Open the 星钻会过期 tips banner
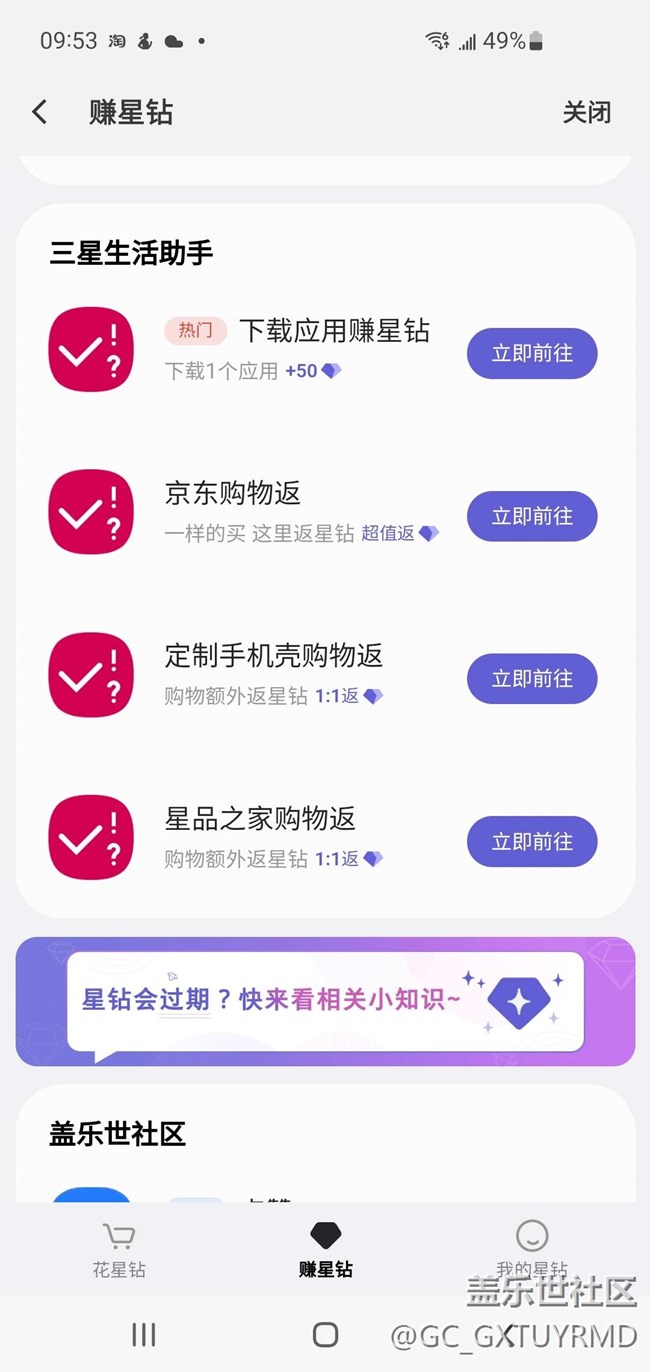This screenshot has height=1372, width=650. [x=325, y=1001]
